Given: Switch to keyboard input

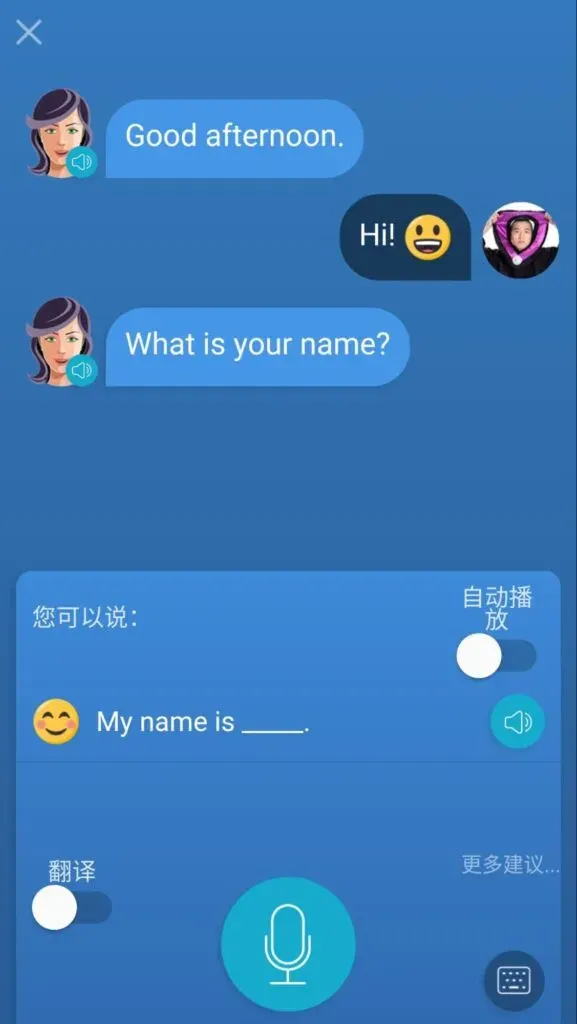Looking at the screenshot, I should 514,980.
